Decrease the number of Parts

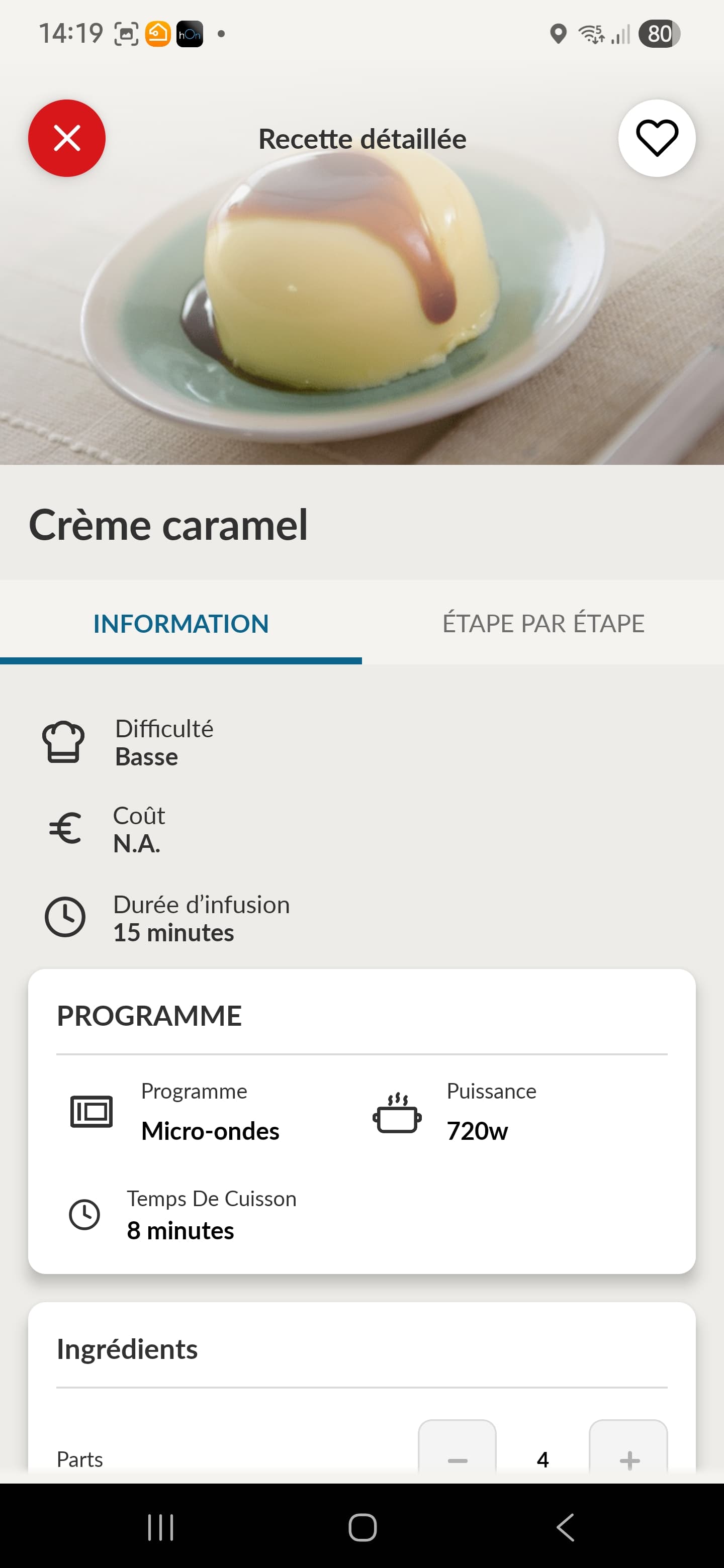457,1455
